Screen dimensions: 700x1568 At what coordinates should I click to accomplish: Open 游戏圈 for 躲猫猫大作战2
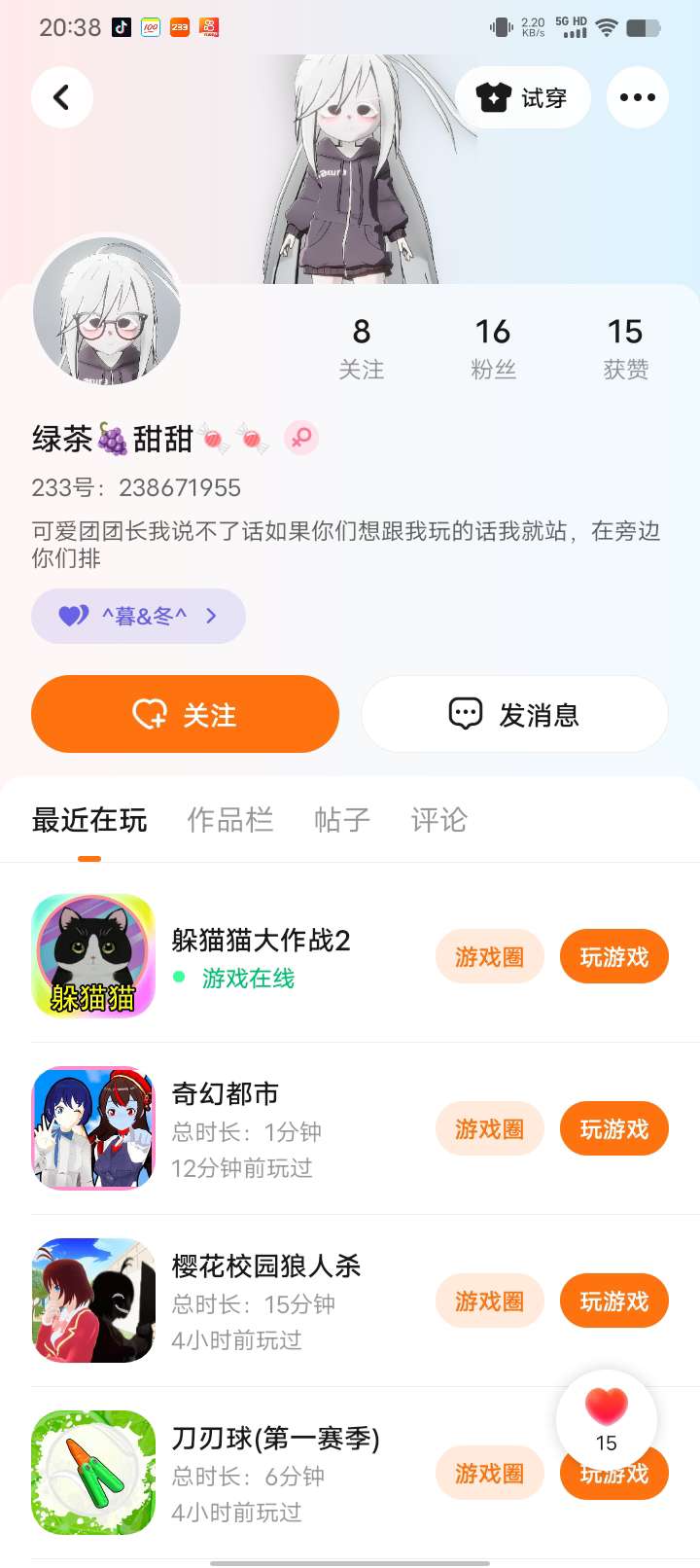[490, 957]
